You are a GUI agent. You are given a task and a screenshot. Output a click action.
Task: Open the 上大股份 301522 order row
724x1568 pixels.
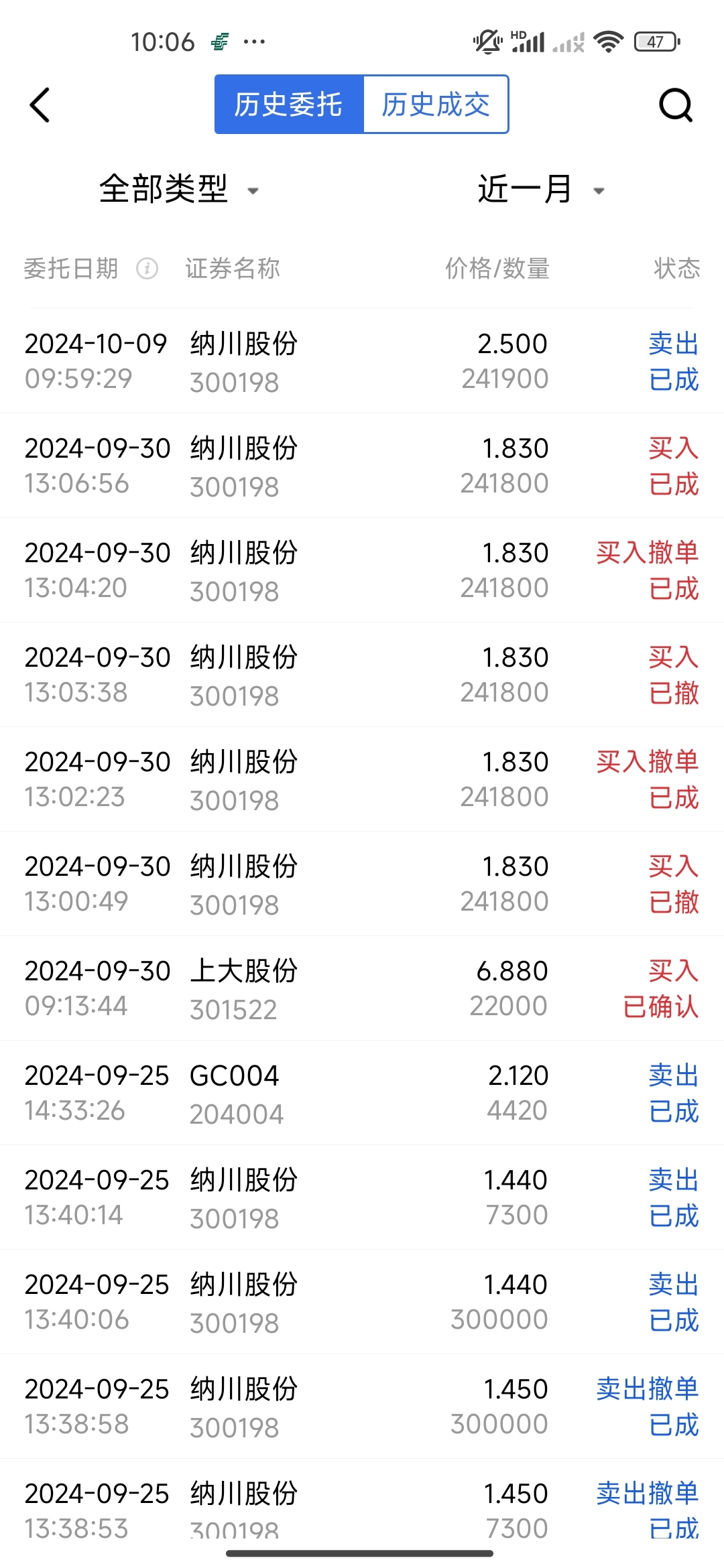pos(362,988)
